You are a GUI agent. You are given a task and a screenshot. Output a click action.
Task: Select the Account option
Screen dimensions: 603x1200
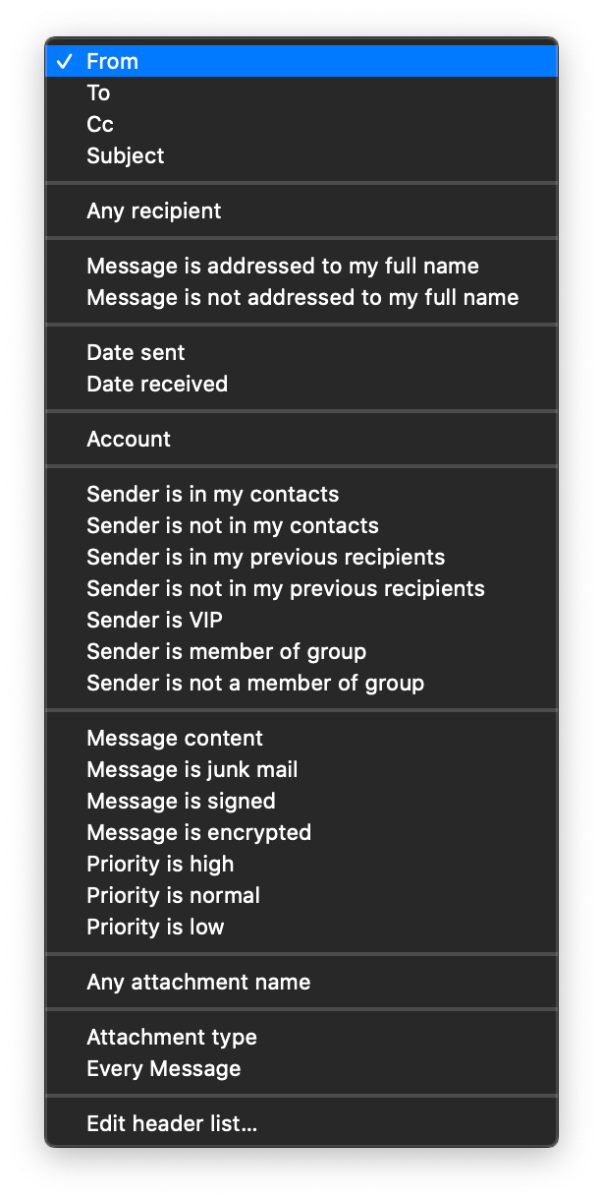[x=301, y=439]
